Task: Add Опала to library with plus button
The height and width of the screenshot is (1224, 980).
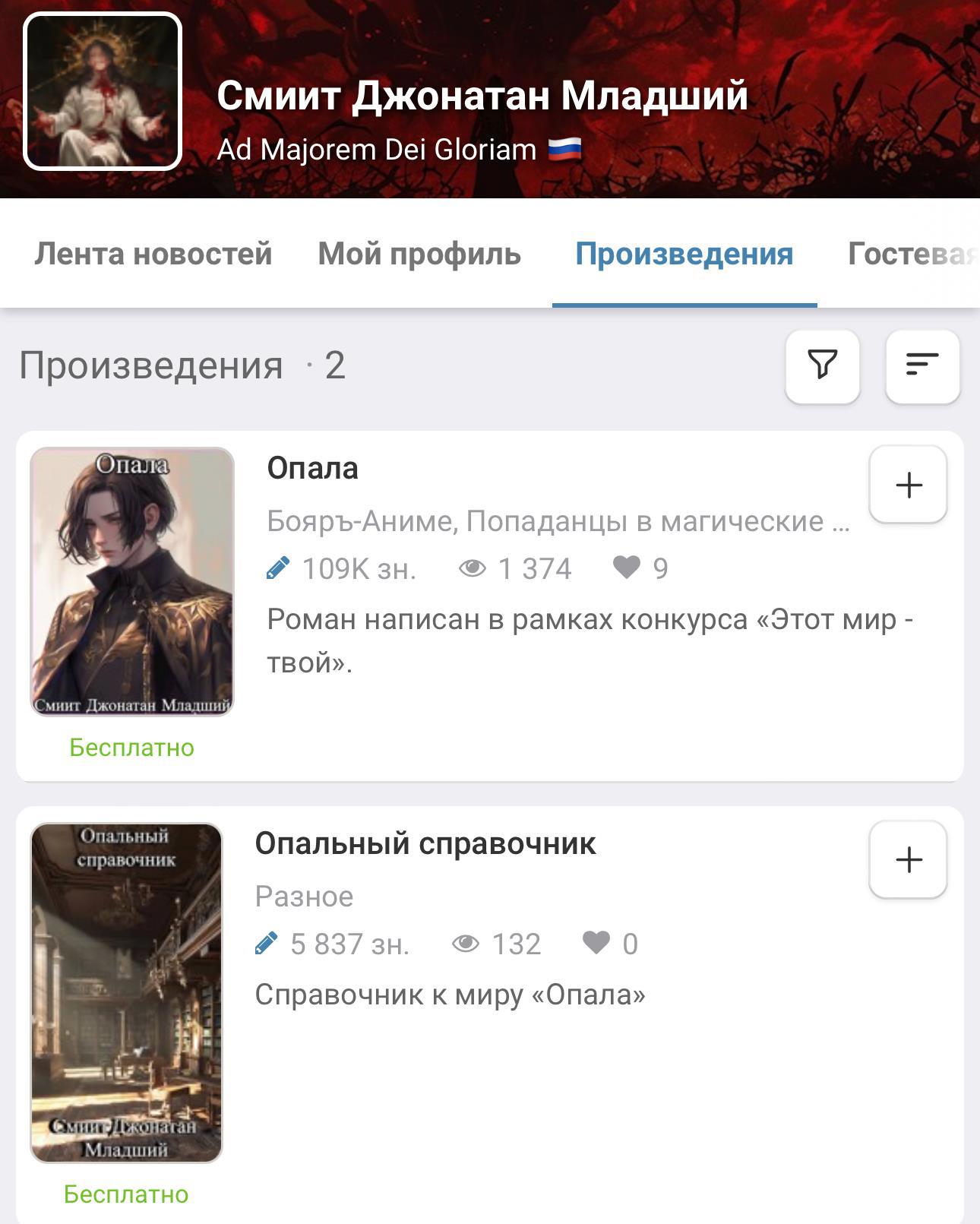Action: [909, 485]
